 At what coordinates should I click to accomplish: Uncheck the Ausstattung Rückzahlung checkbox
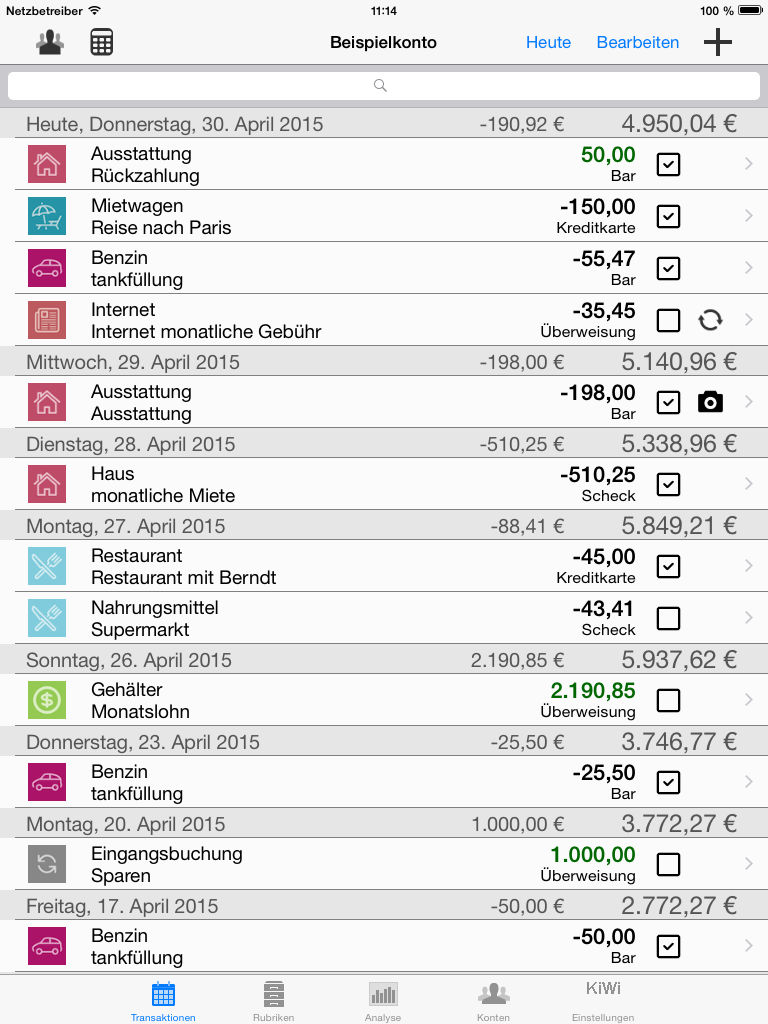click(x=668, y=164)
